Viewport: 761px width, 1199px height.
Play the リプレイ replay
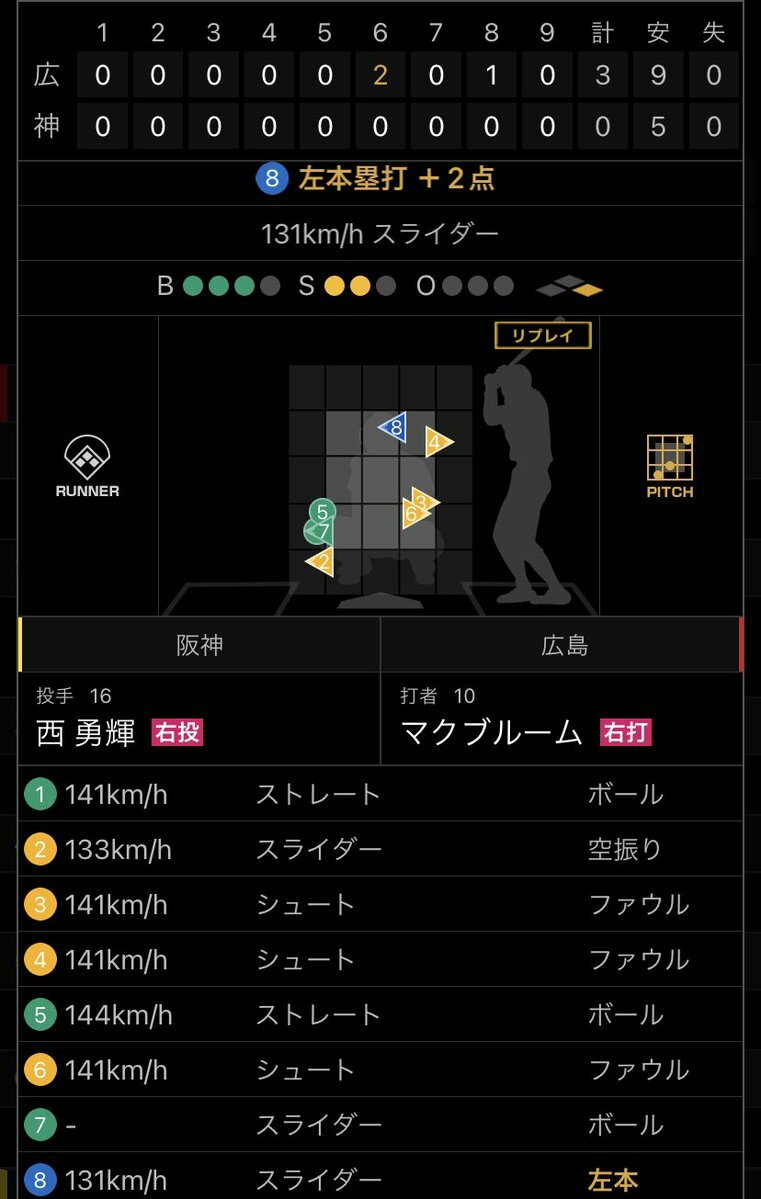tap(543, 336)
